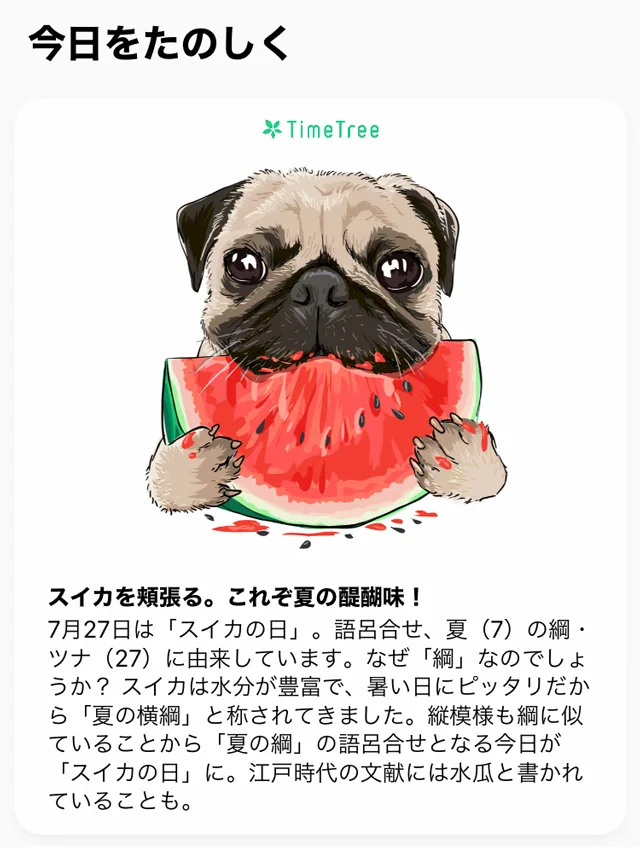Open the スイカの日 TimeTree card
Image resolution: width=640 pixels, height=848 pixels.
click(320, 465)
